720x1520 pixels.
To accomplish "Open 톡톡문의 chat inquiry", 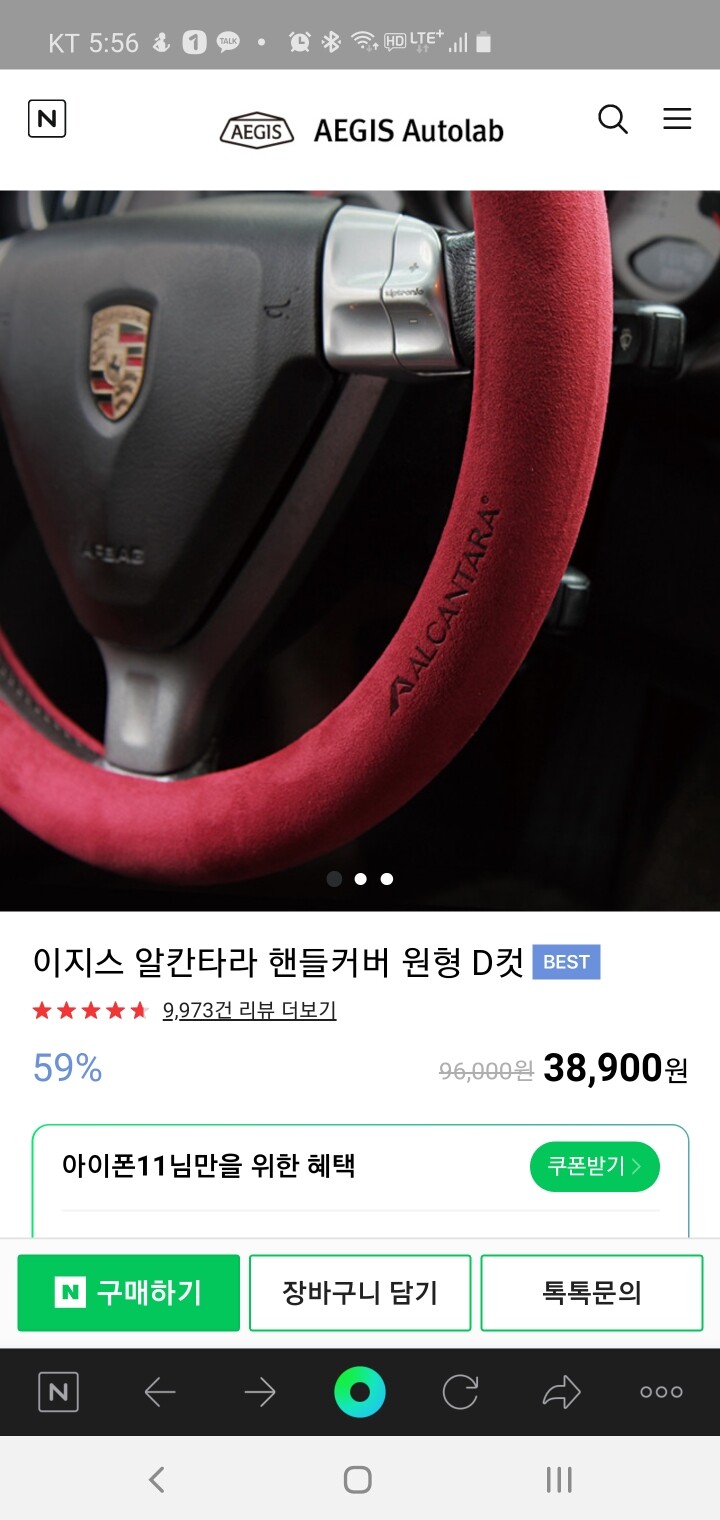I will (x=592, y=1293).
